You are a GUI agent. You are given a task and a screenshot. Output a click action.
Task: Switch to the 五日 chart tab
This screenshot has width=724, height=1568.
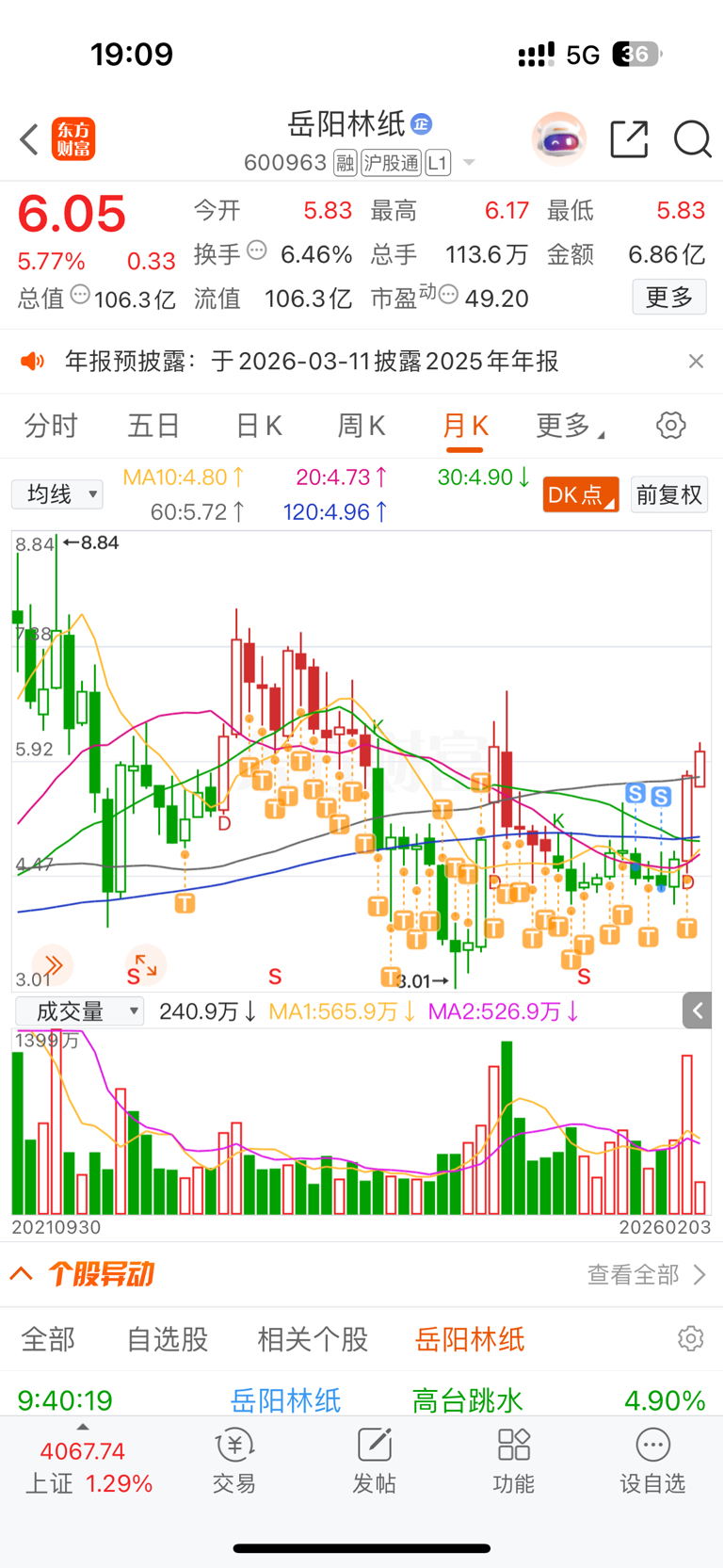153,426
